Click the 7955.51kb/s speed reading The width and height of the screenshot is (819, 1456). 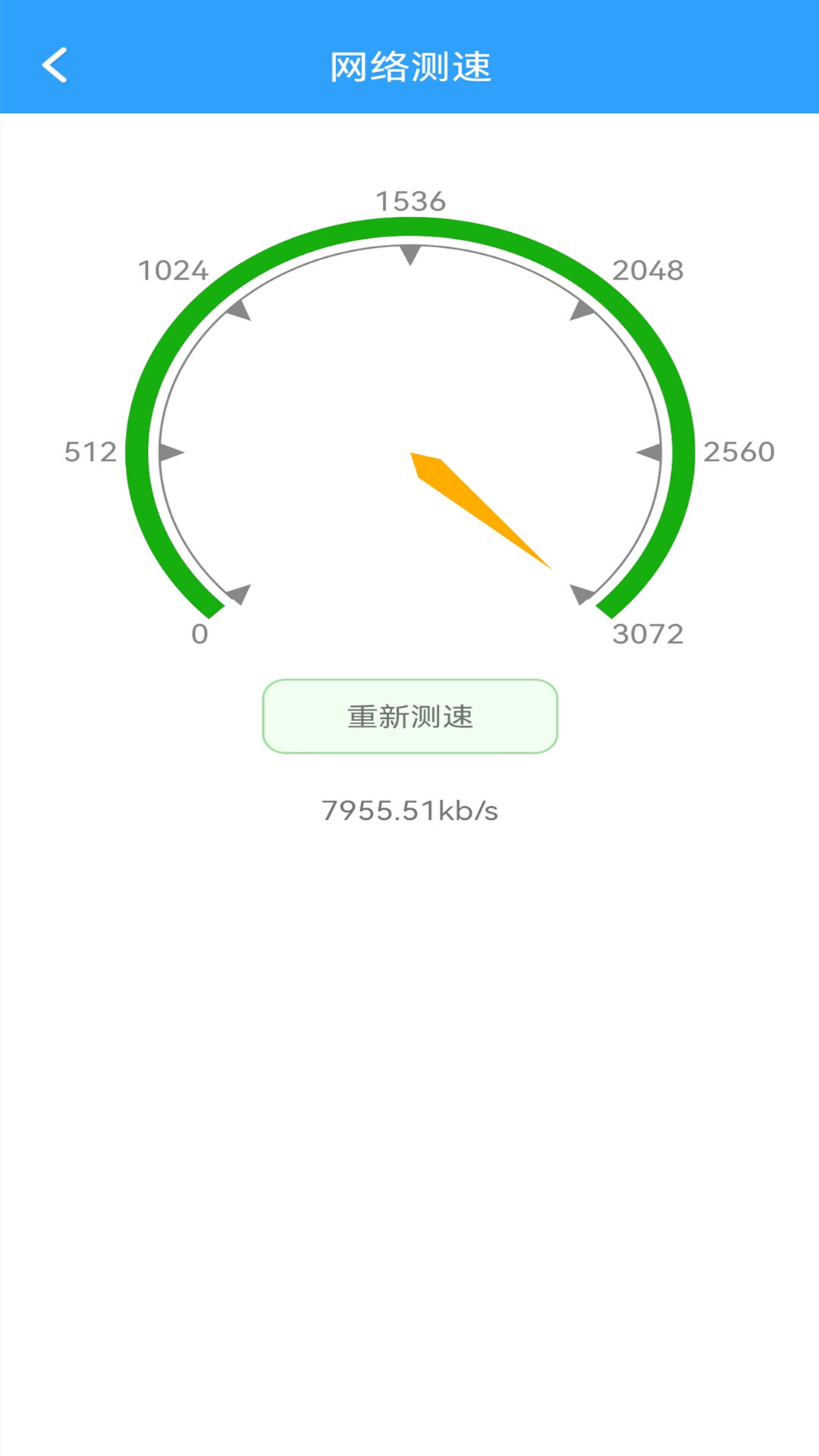(x=409, y=811)
